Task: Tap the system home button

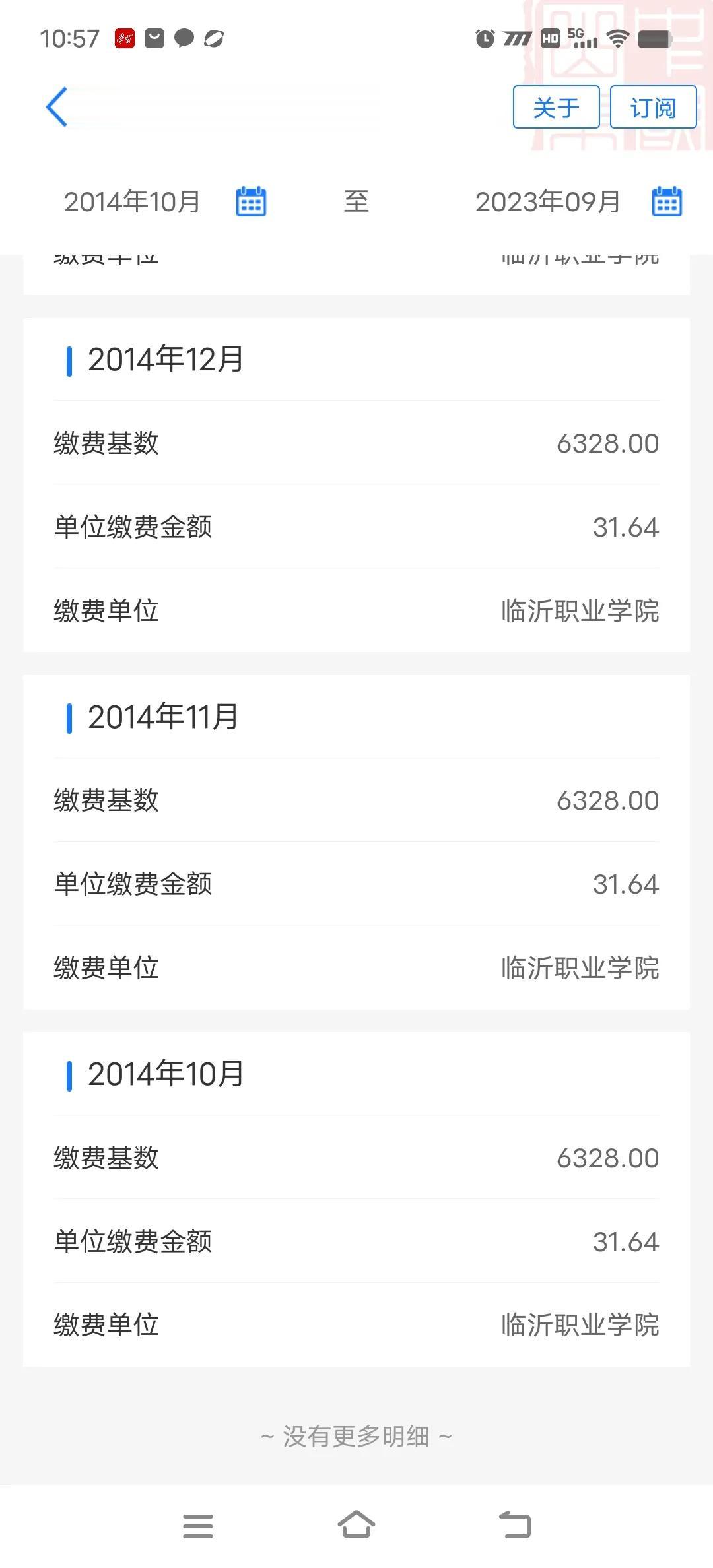Action: [356, 1526]
